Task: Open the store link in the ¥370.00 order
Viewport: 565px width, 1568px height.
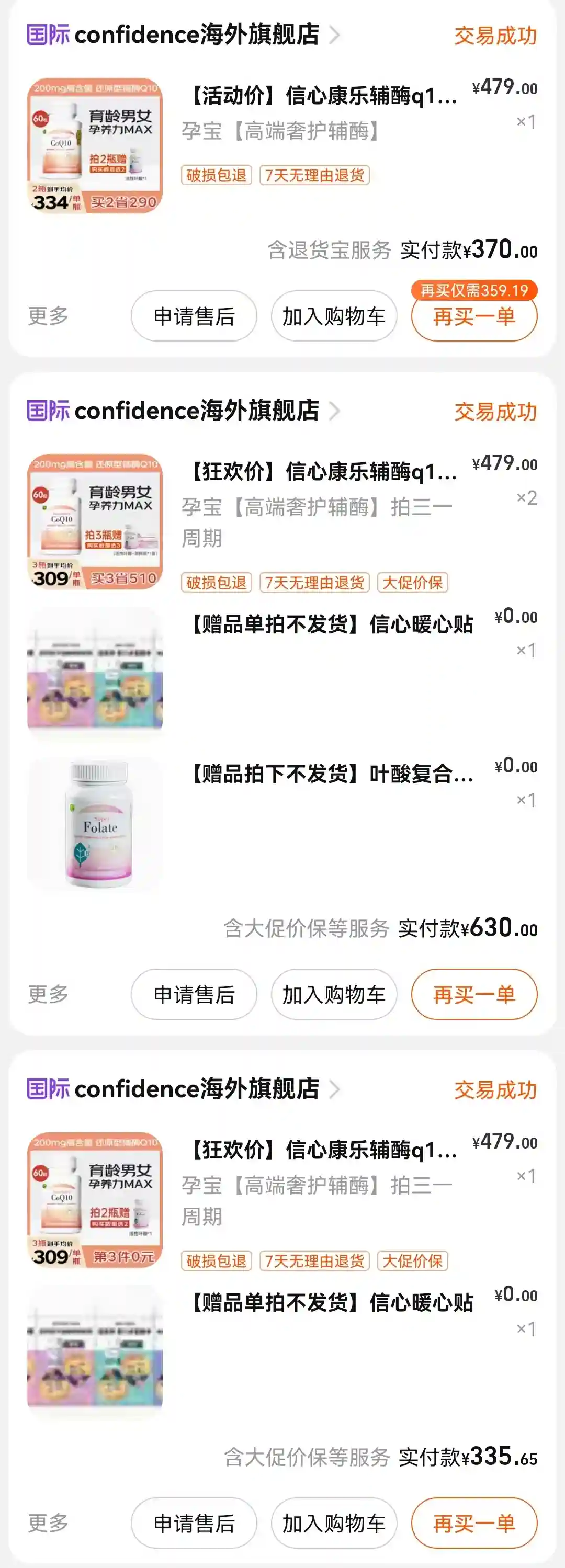Action: coord(183,35)
